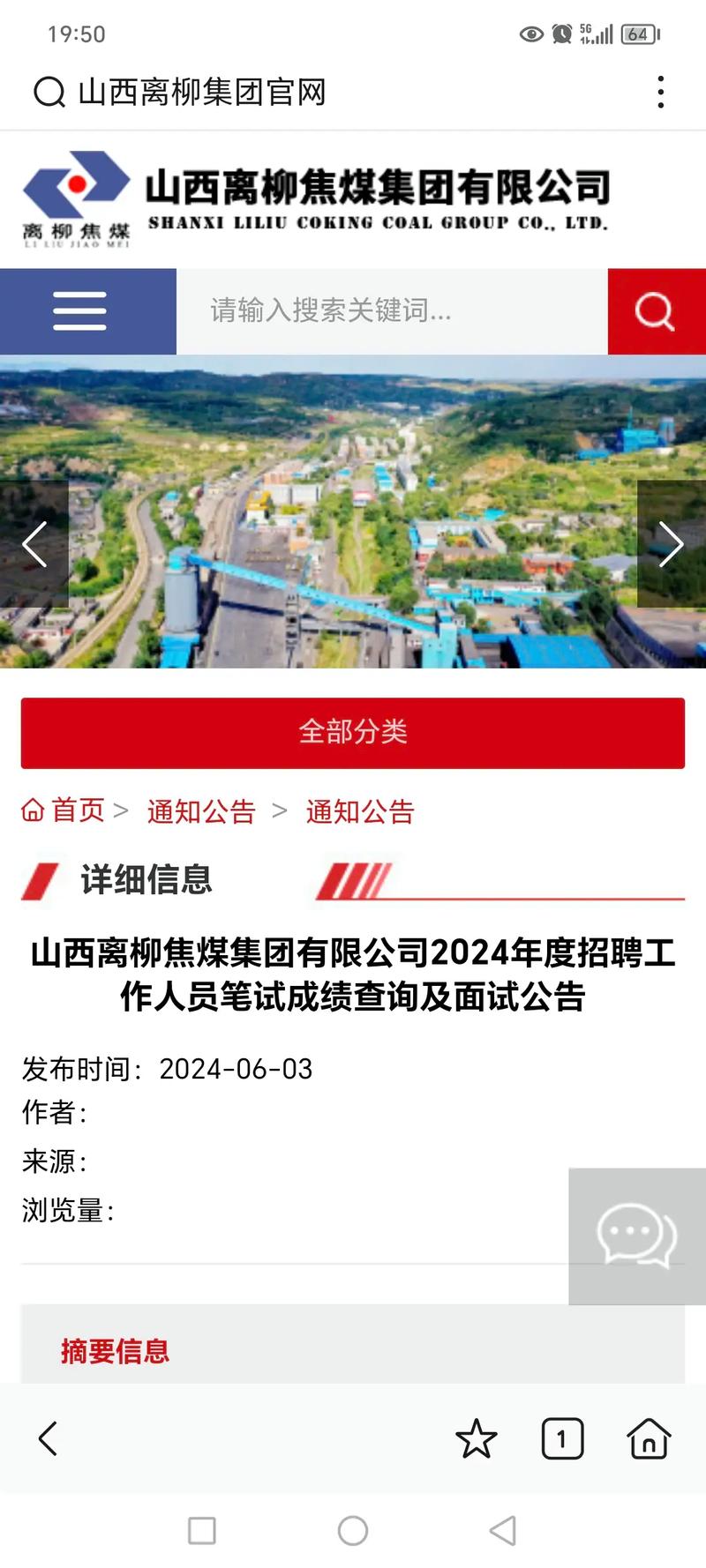
Task: Open the 全部分类 categories button
Action: [x=353, y=732]
